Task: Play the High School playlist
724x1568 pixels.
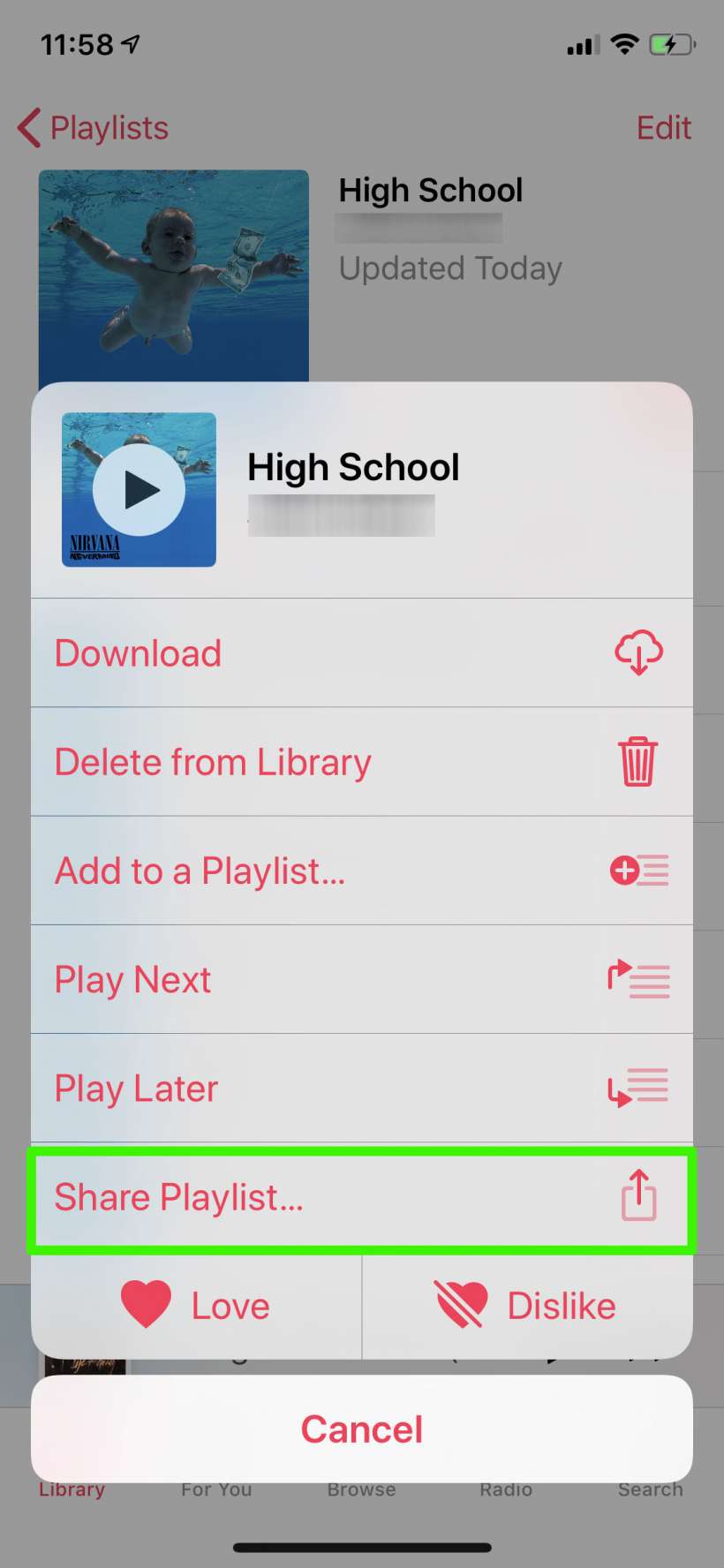Action: pyautogui.click(x=139, y=490)
